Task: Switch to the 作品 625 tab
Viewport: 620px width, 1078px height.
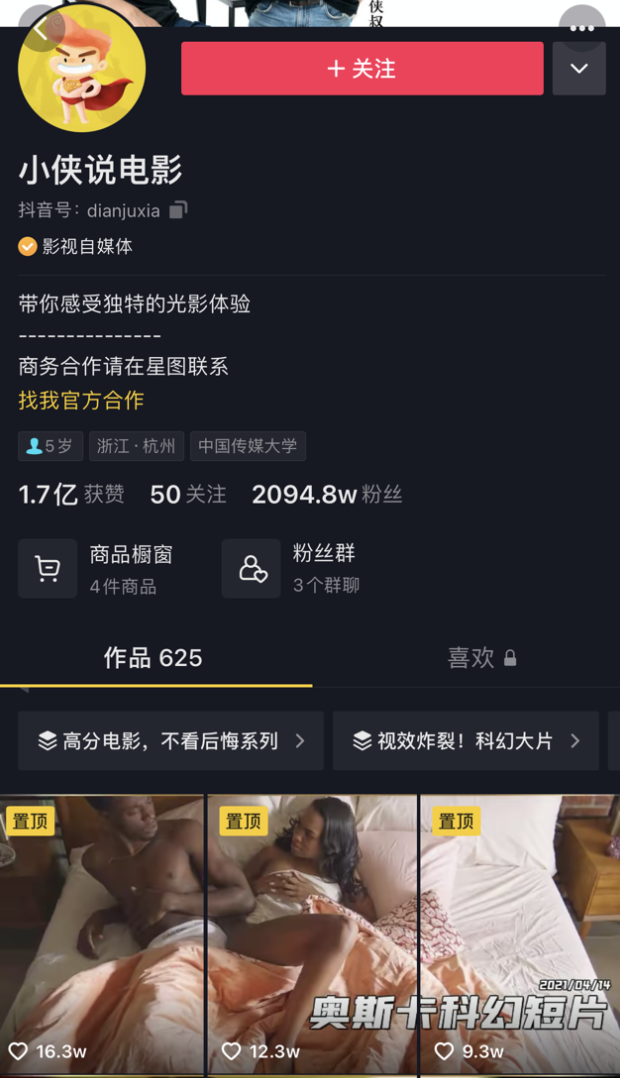Action: point(153,657)
